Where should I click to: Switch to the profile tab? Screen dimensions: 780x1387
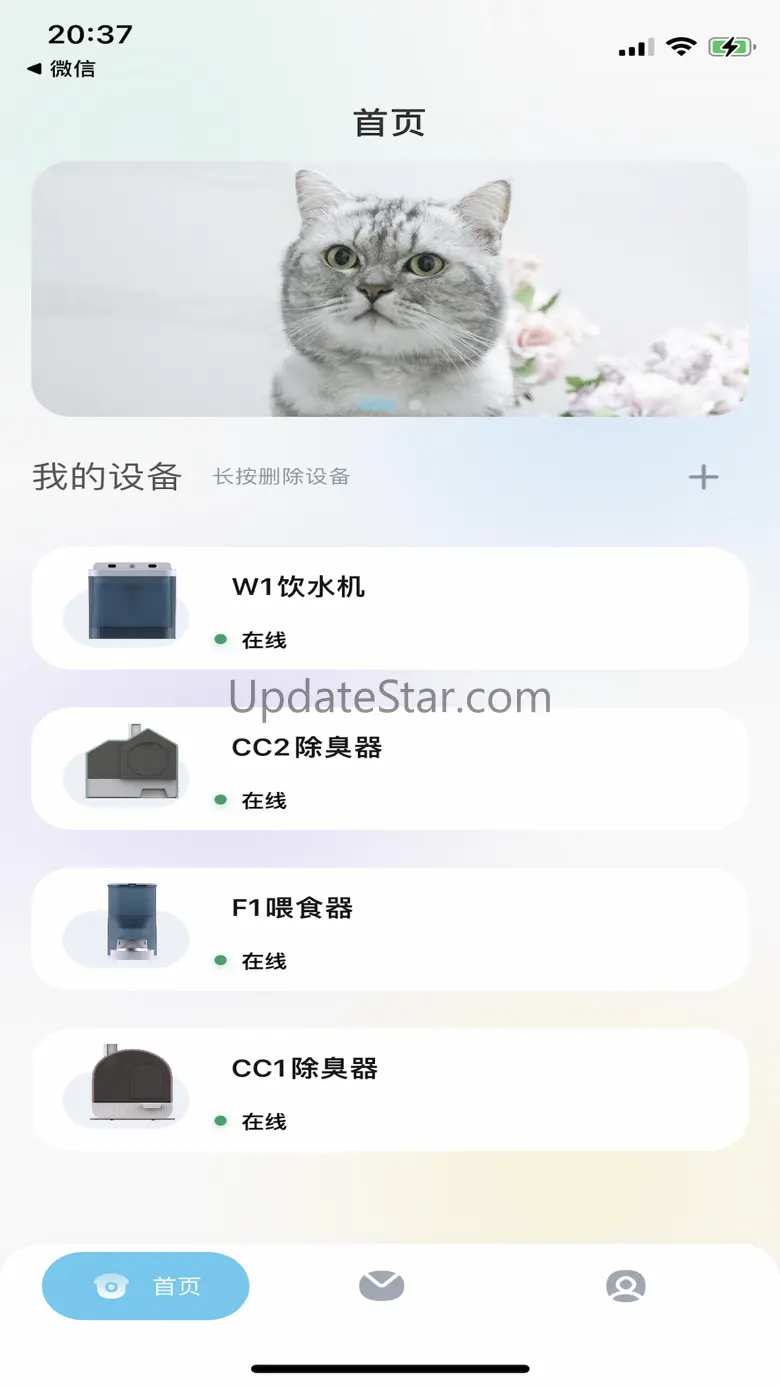click(626, 1286)
